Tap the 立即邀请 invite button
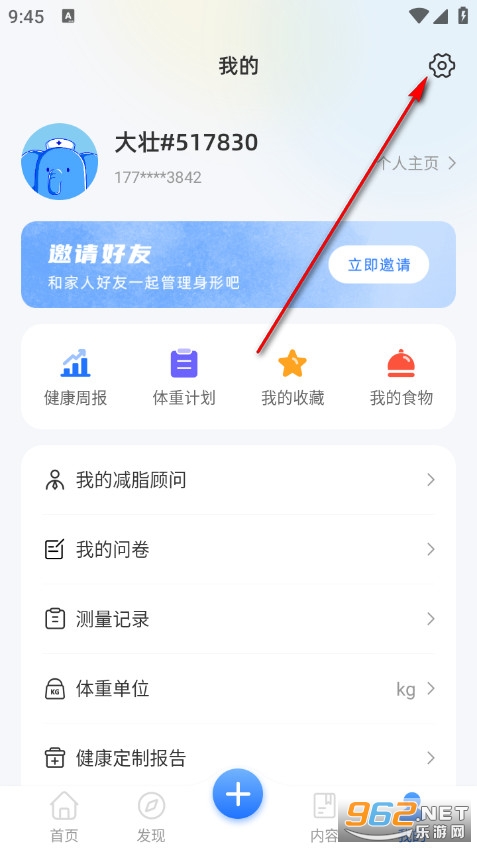The width and height of the screenshot is (477, 848). click(379, 264)
